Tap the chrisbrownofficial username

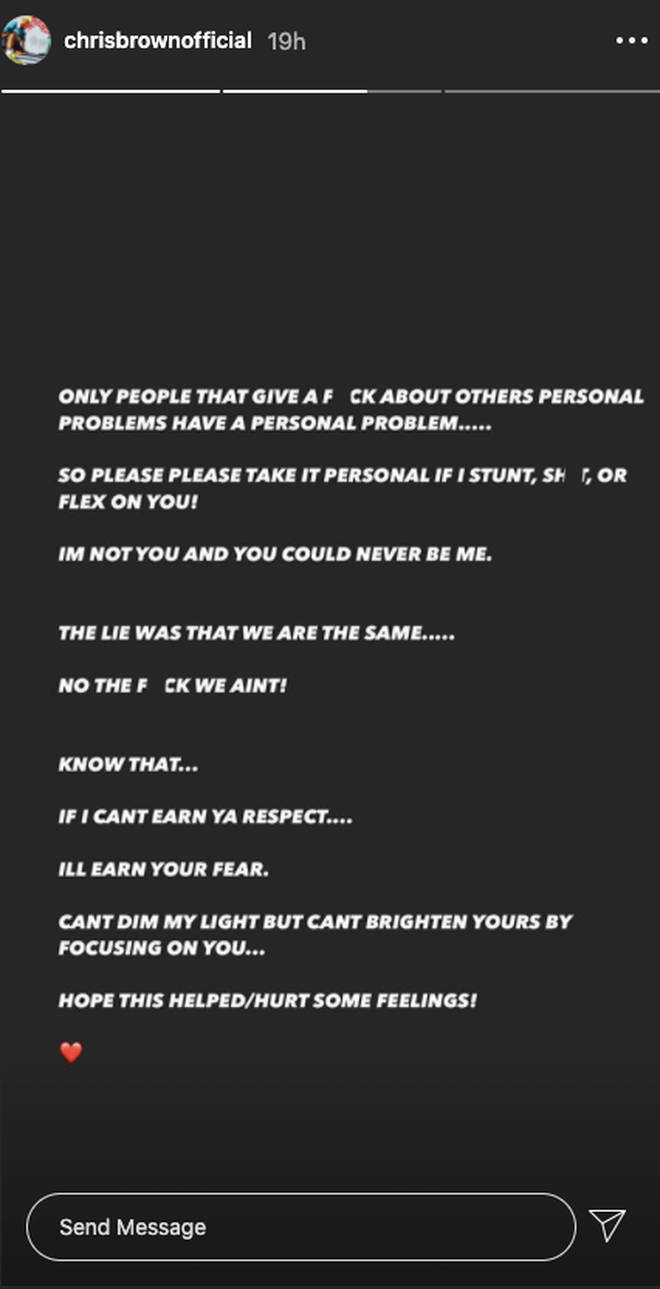pos(158,41)
